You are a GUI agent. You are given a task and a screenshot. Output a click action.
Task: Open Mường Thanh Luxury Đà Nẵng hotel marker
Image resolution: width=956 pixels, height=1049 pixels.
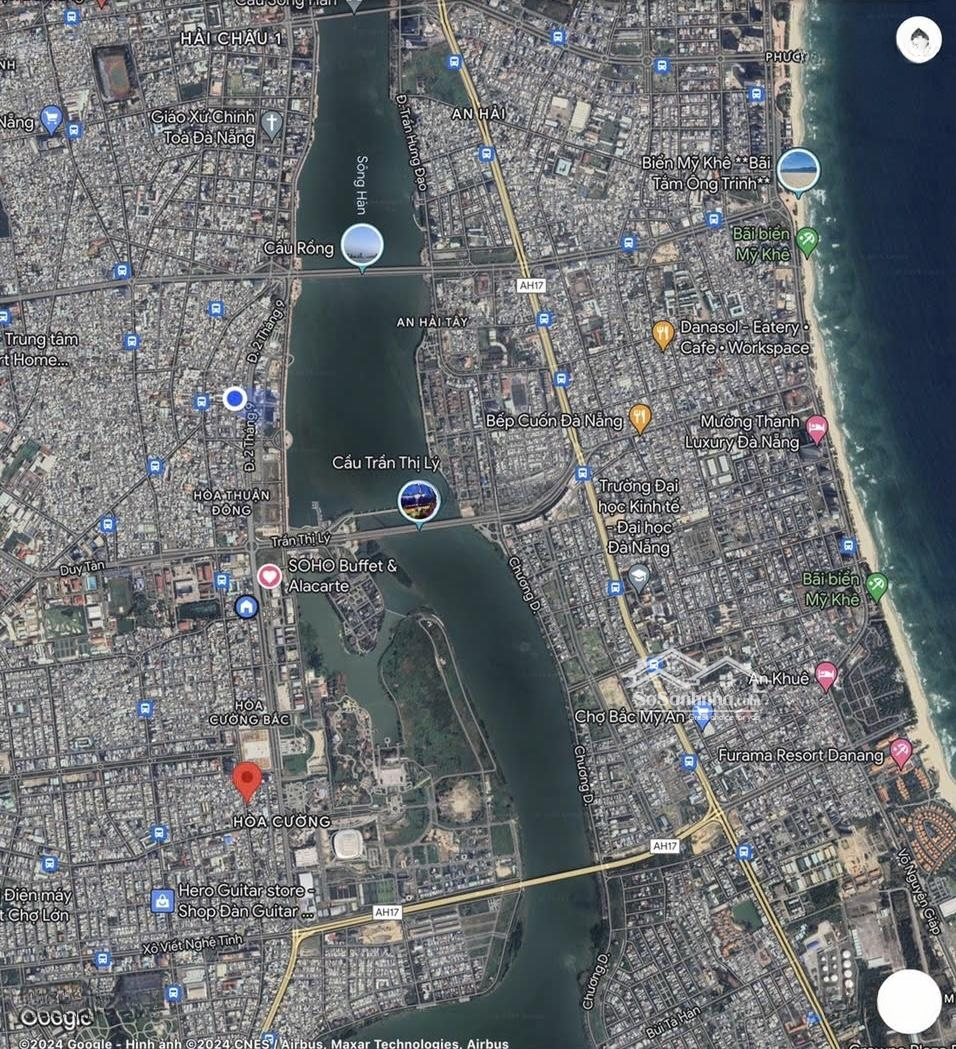[x=817, y=429]
